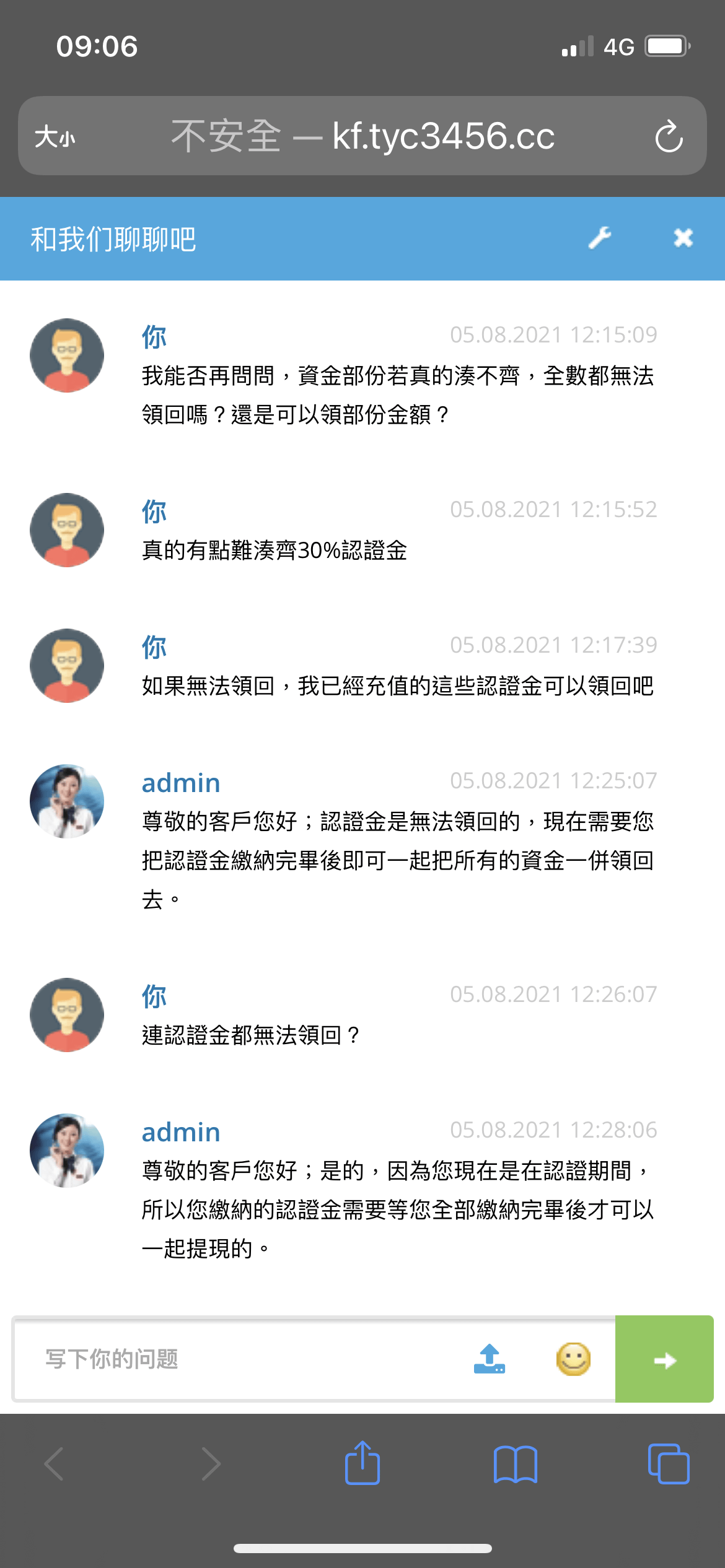Viewport: 725px width, 1568px height.
Task: Upload a file to the chat
Action: [490, 1359]
